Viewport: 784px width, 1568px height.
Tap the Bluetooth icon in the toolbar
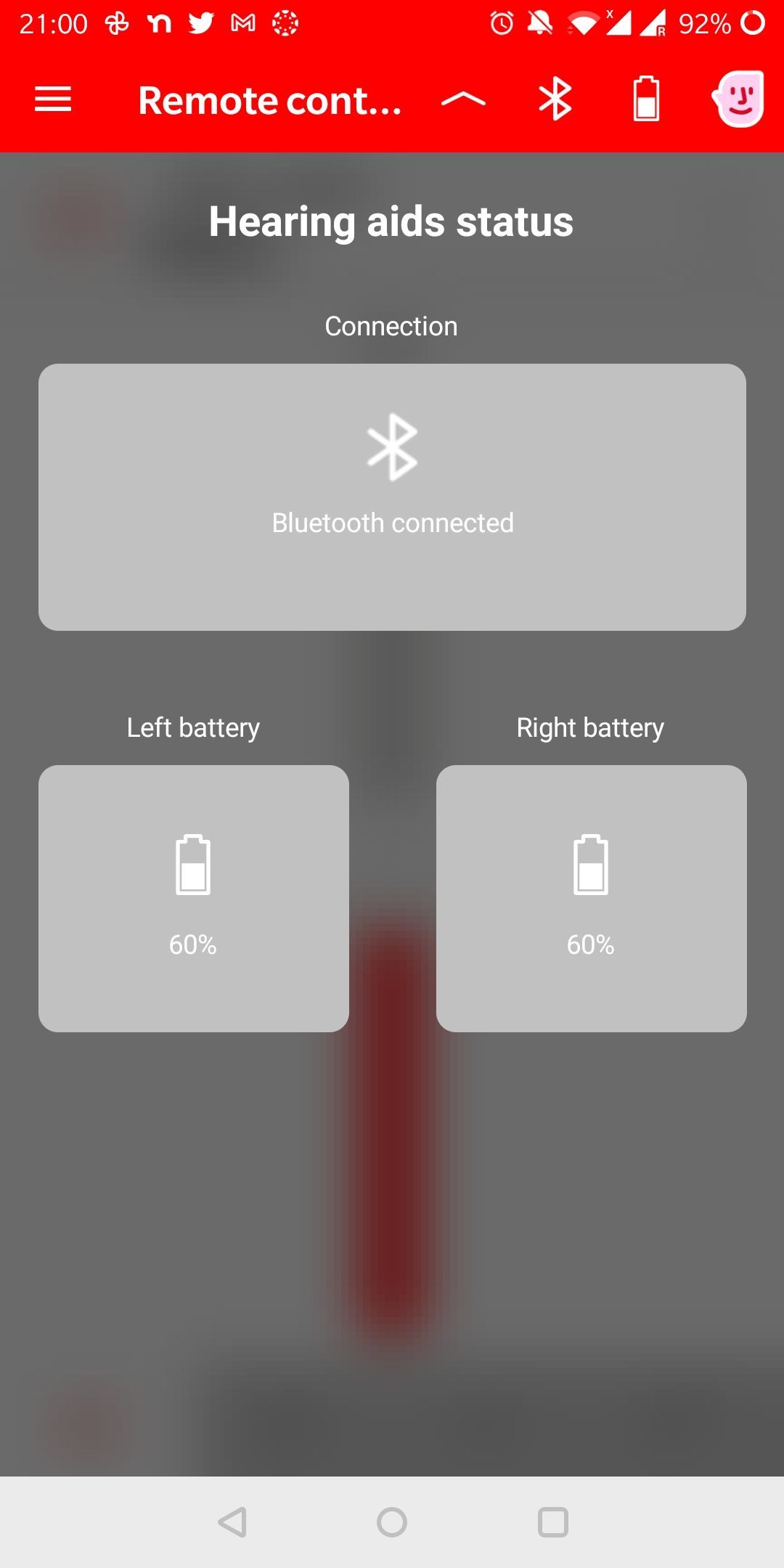(555, 99)
